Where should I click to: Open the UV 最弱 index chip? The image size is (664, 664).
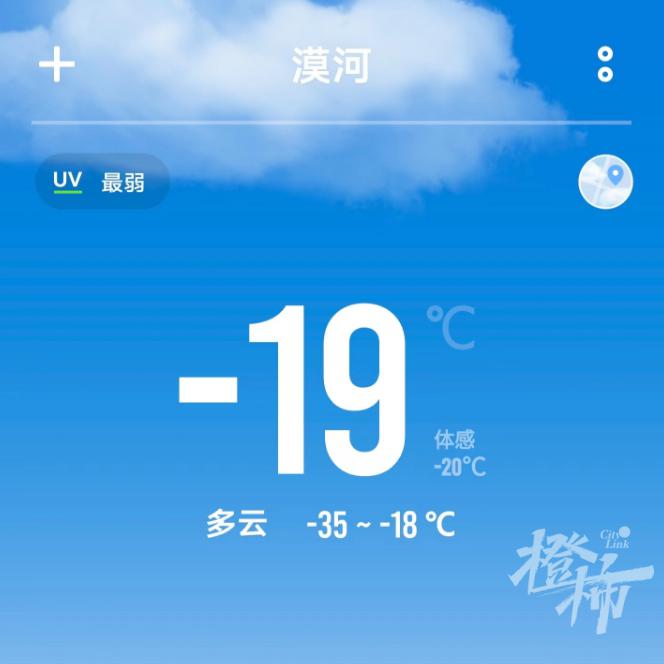click(102, 182)
